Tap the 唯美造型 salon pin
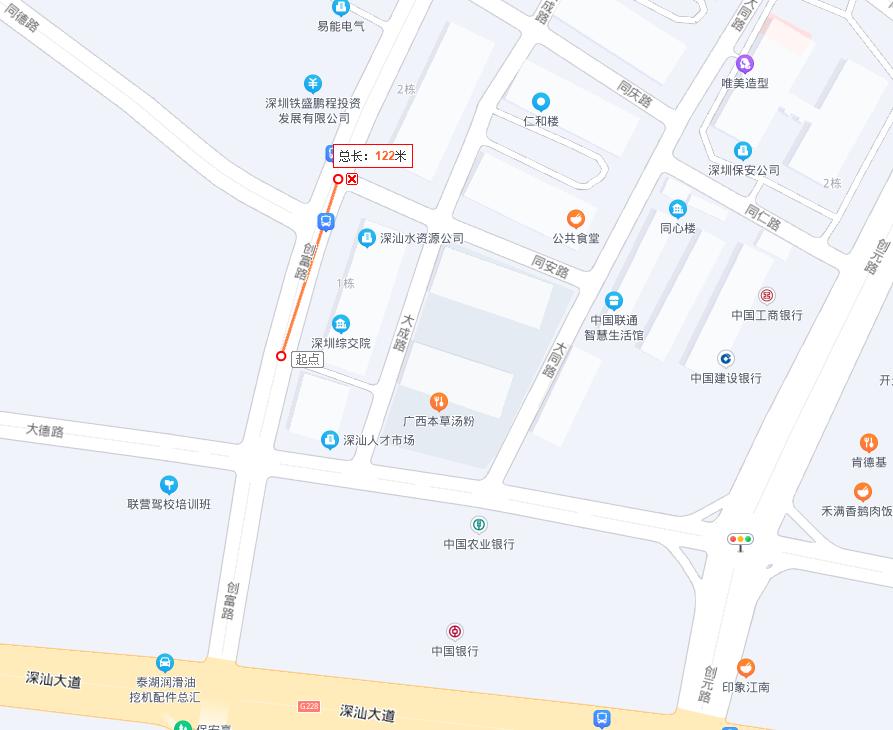893x730 pixels. coord(745,65)
